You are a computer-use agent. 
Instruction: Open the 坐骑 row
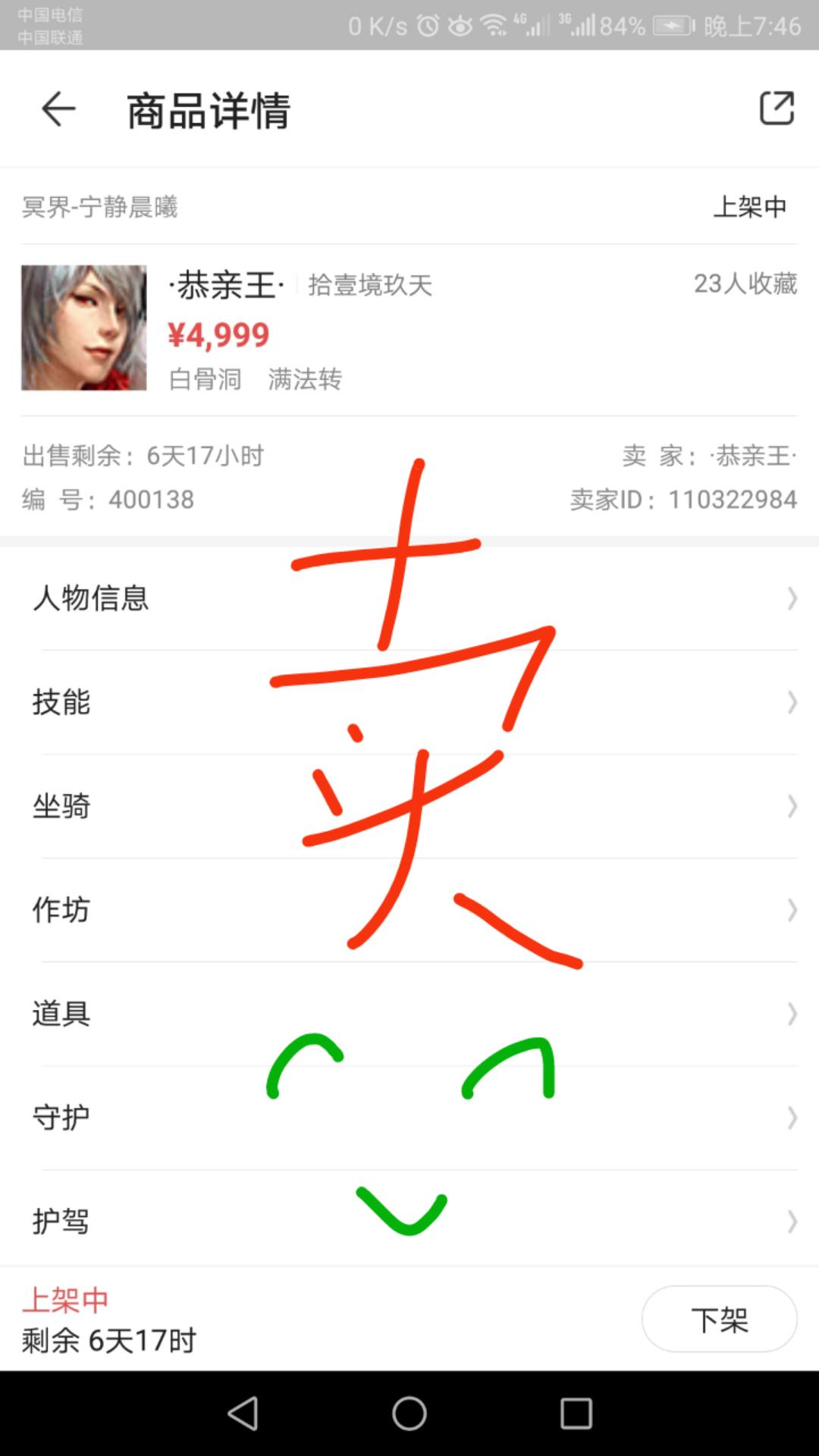click(x=409, y=806)
